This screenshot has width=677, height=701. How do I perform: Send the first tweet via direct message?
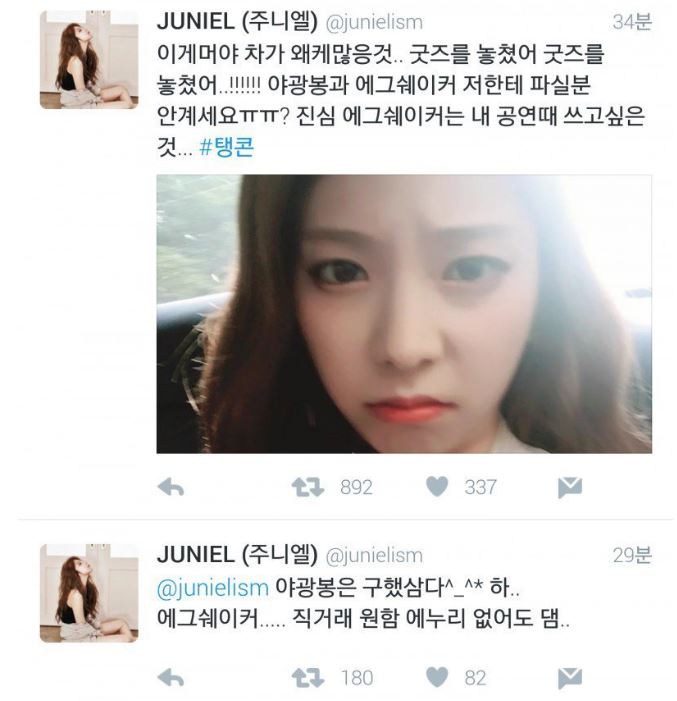[x=569, y=487]
